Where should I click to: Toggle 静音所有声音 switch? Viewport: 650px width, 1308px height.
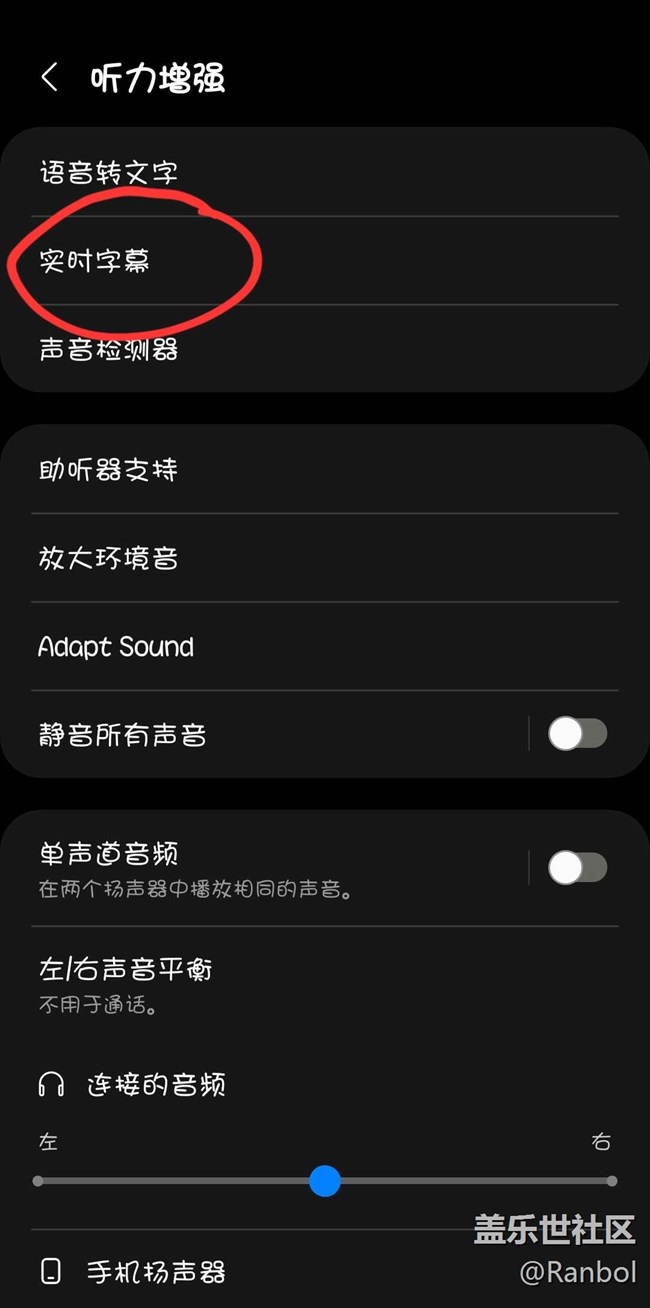[577, 735]
